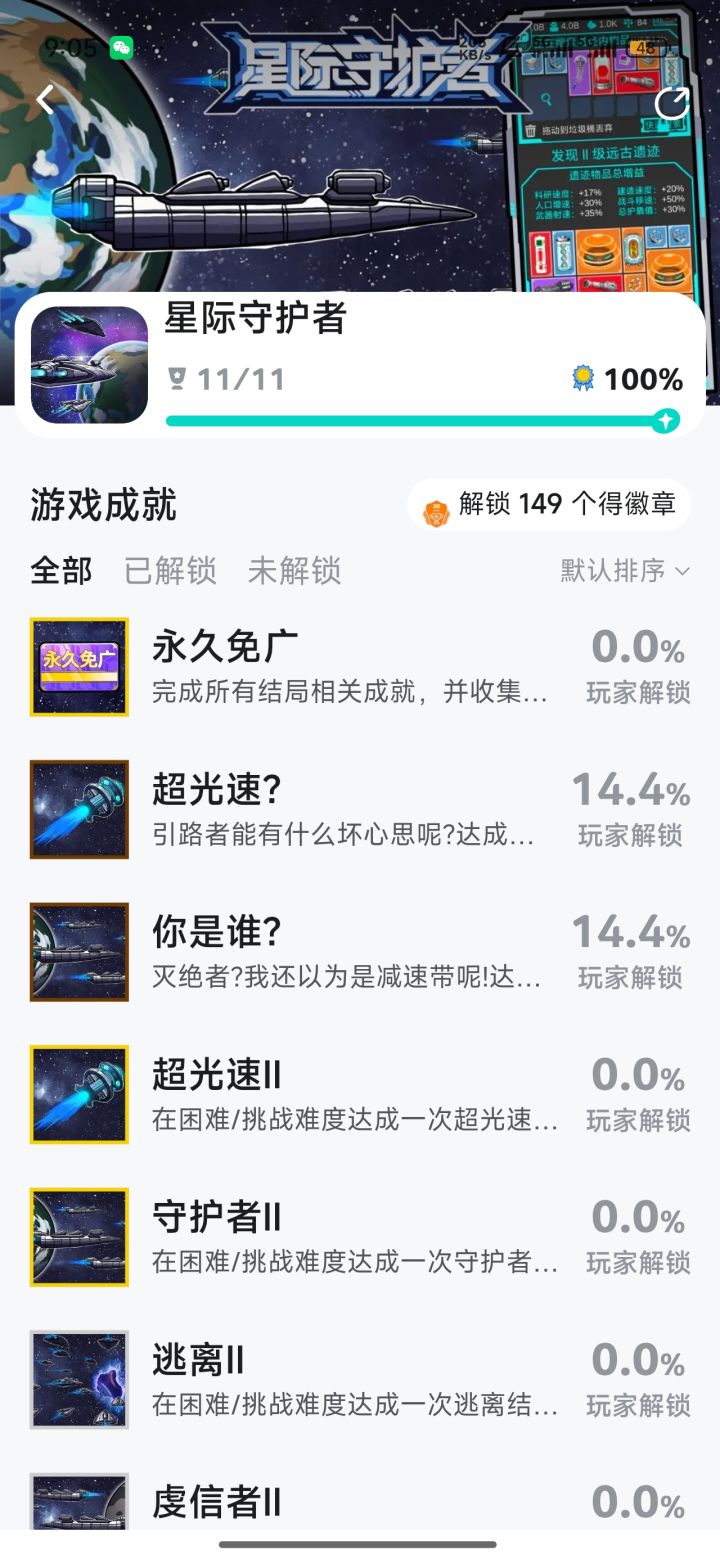This screenshot has height=1559, width=720.
Task: Switch to the 已解锁 tab
Action: (170, 571)
